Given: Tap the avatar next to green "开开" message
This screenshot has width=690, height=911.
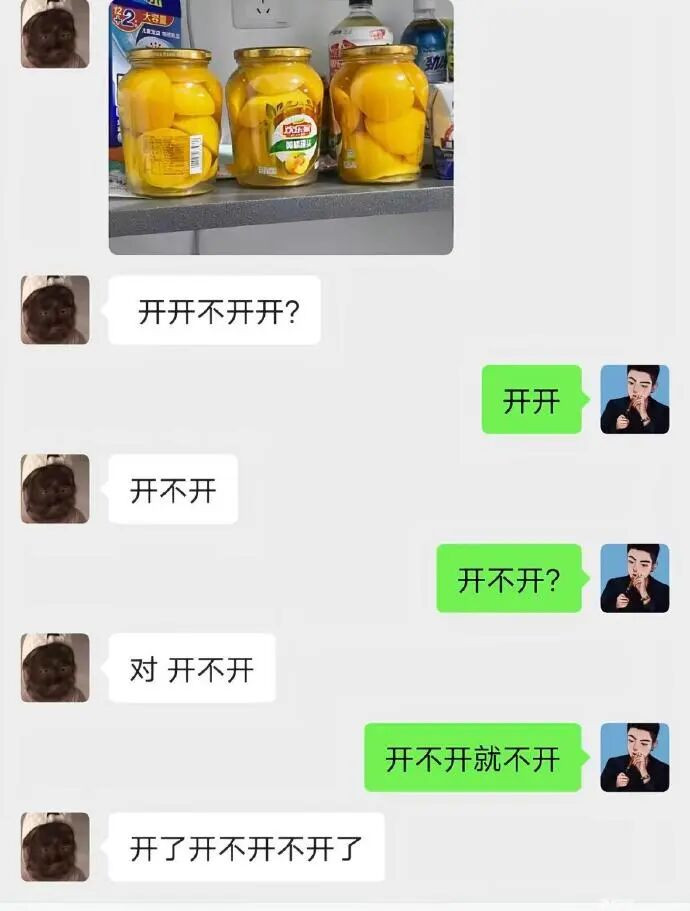Looking at the screenshot, I should [x=634, y=399].
